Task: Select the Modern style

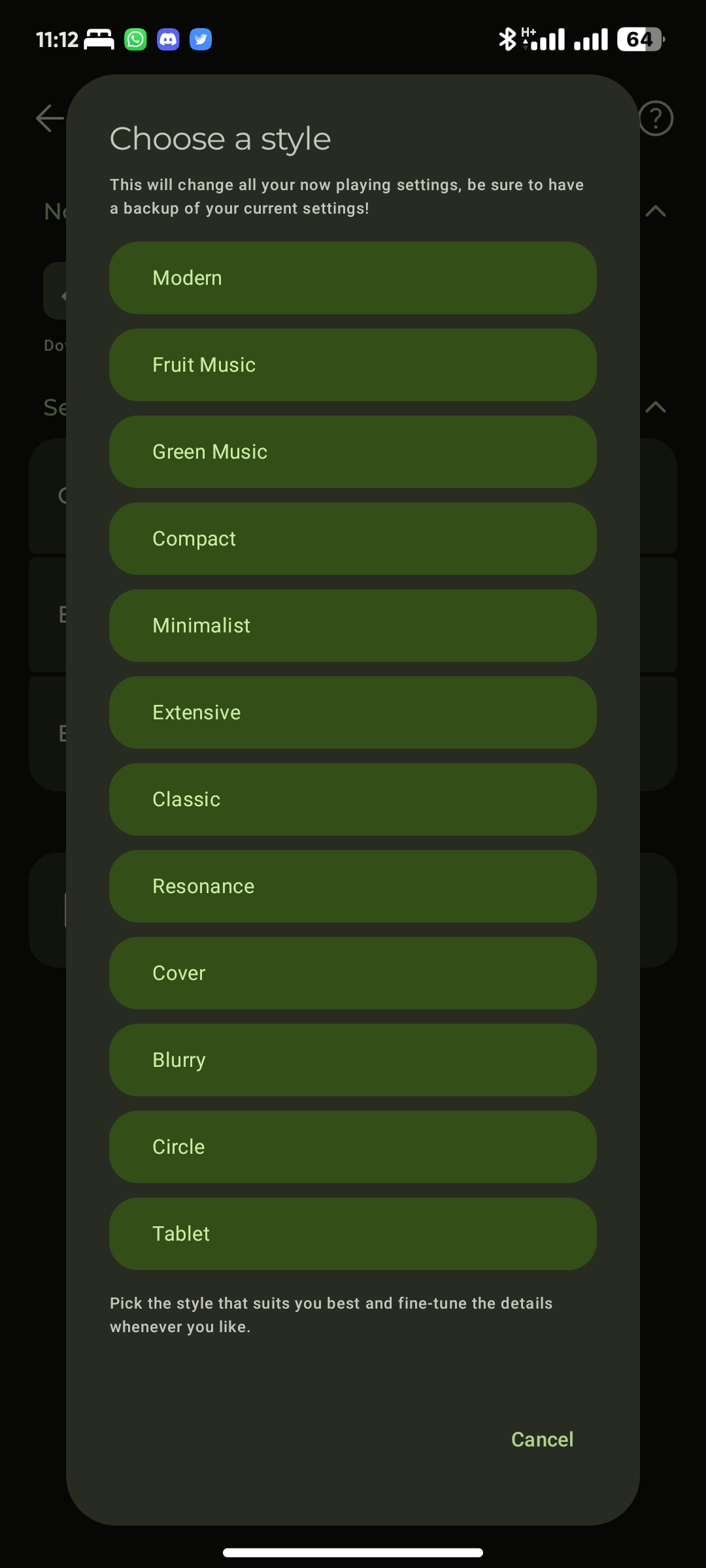Action: [352, 278]
